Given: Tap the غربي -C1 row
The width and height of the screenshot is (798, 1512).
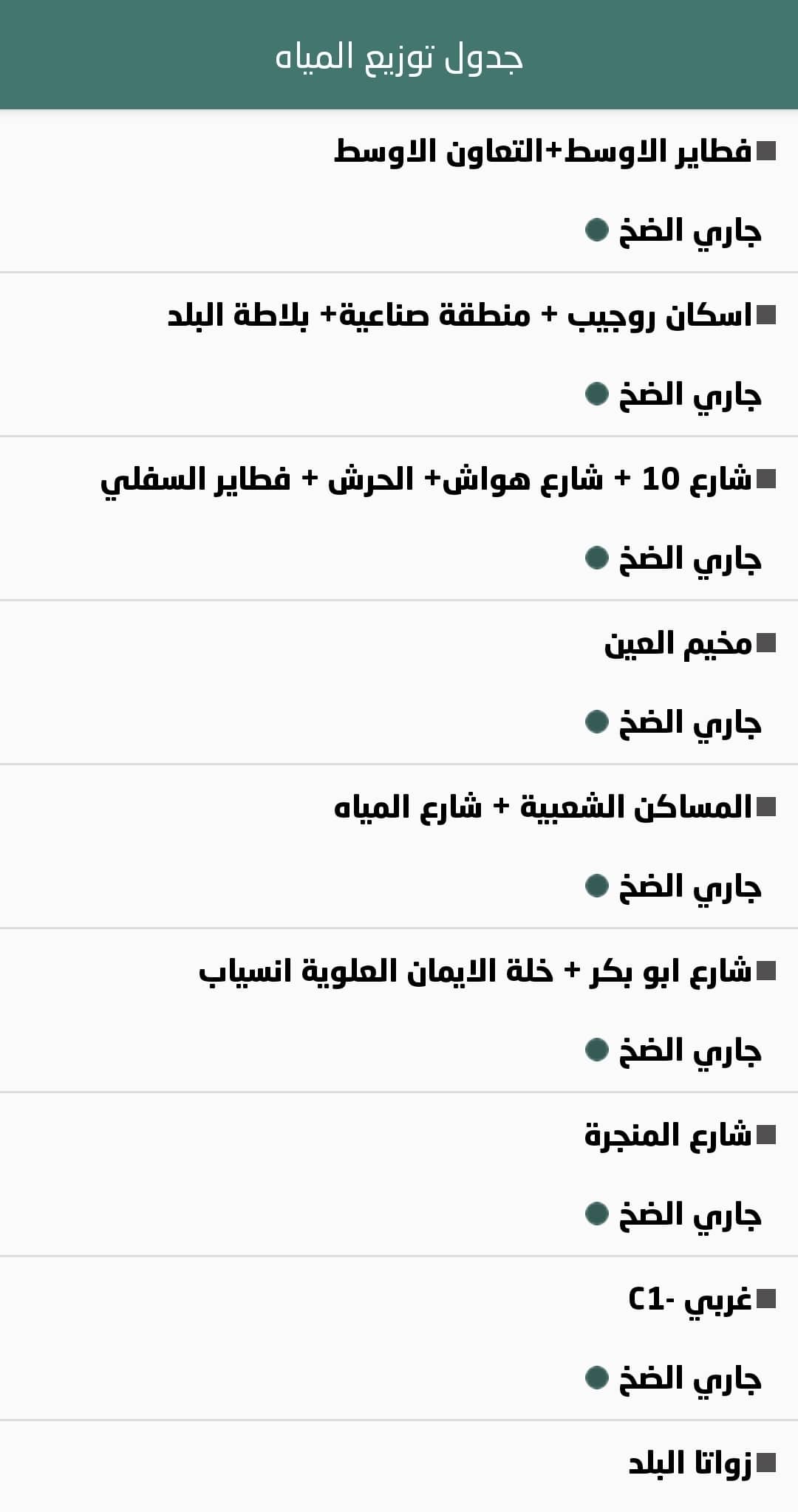Looking at the screenshot, I should (689, 1300).
